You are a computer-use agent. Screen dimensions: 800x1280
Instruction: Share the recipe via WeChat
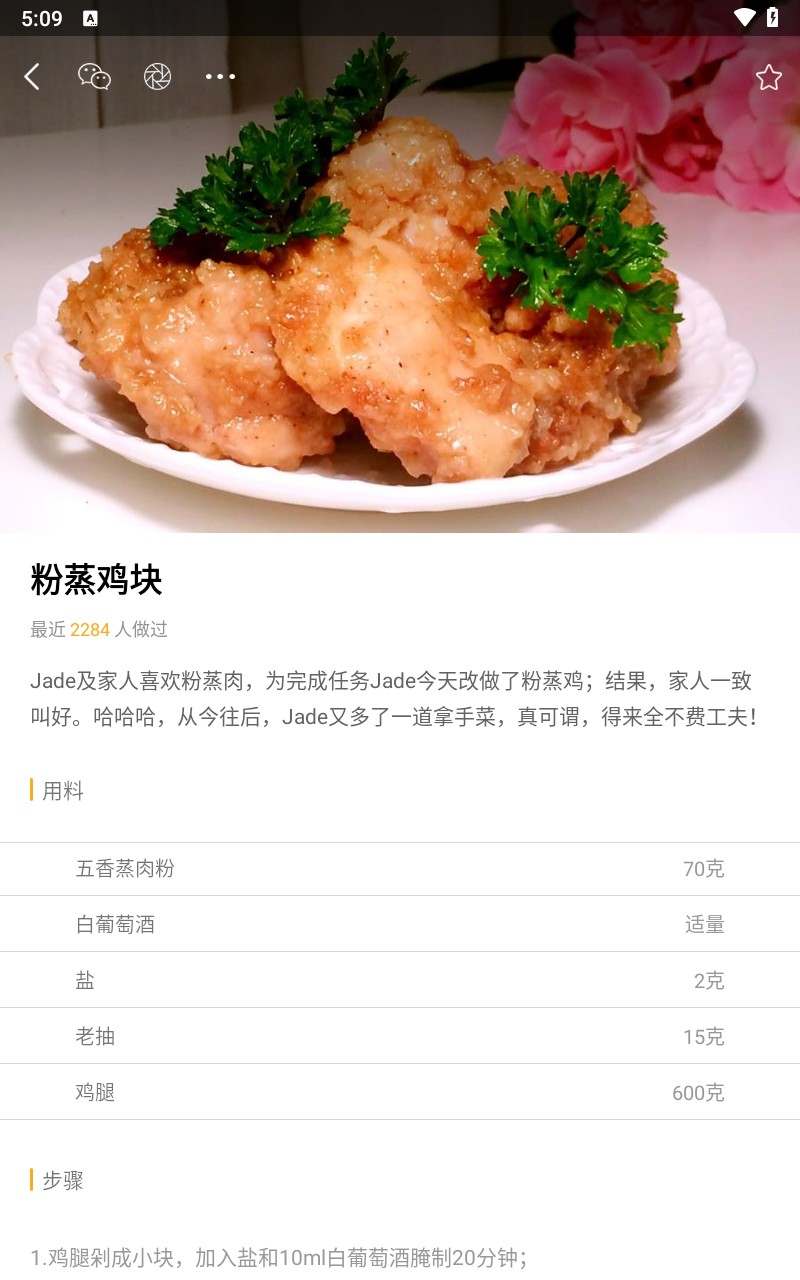pos(95,76)
